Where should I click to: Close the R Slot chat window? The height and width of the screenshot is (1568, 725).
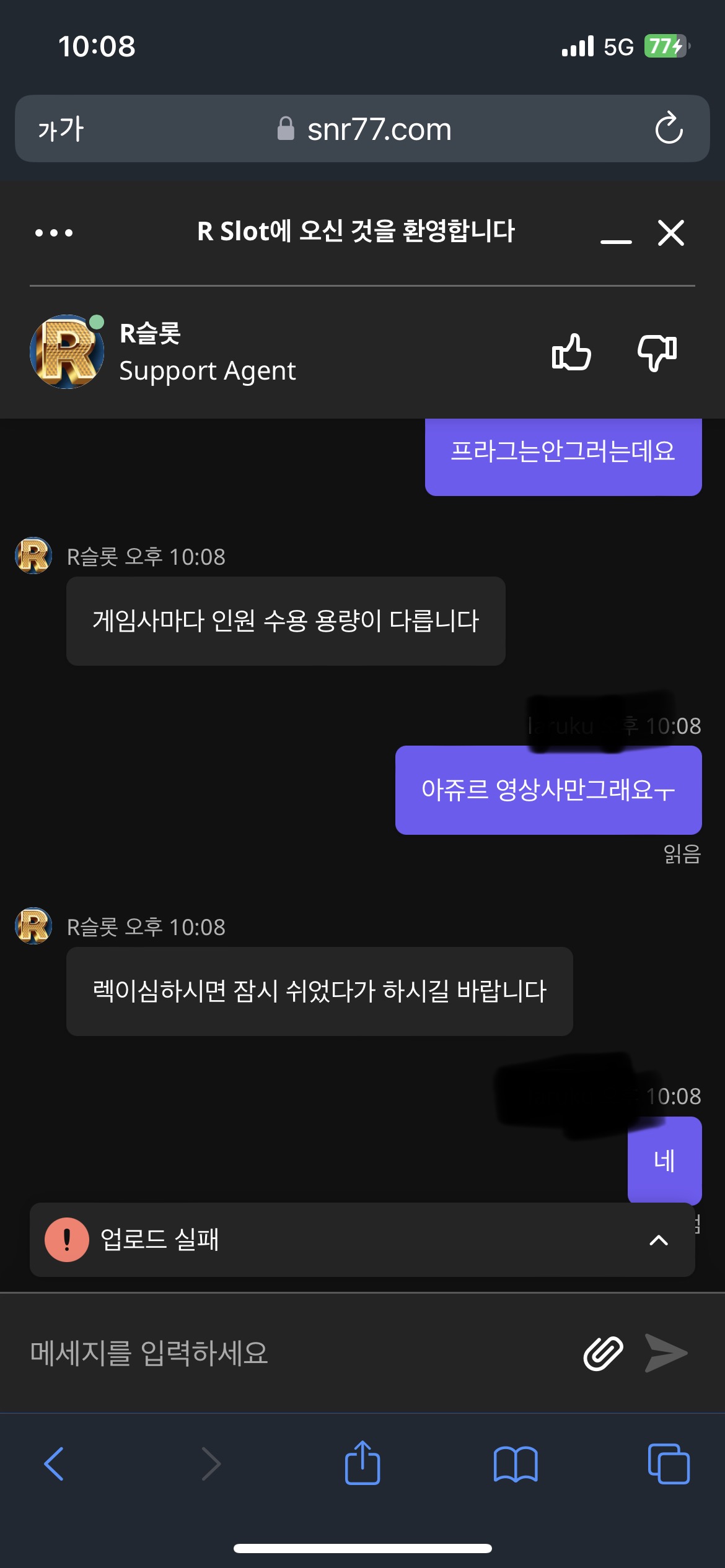tap(671, 233)
